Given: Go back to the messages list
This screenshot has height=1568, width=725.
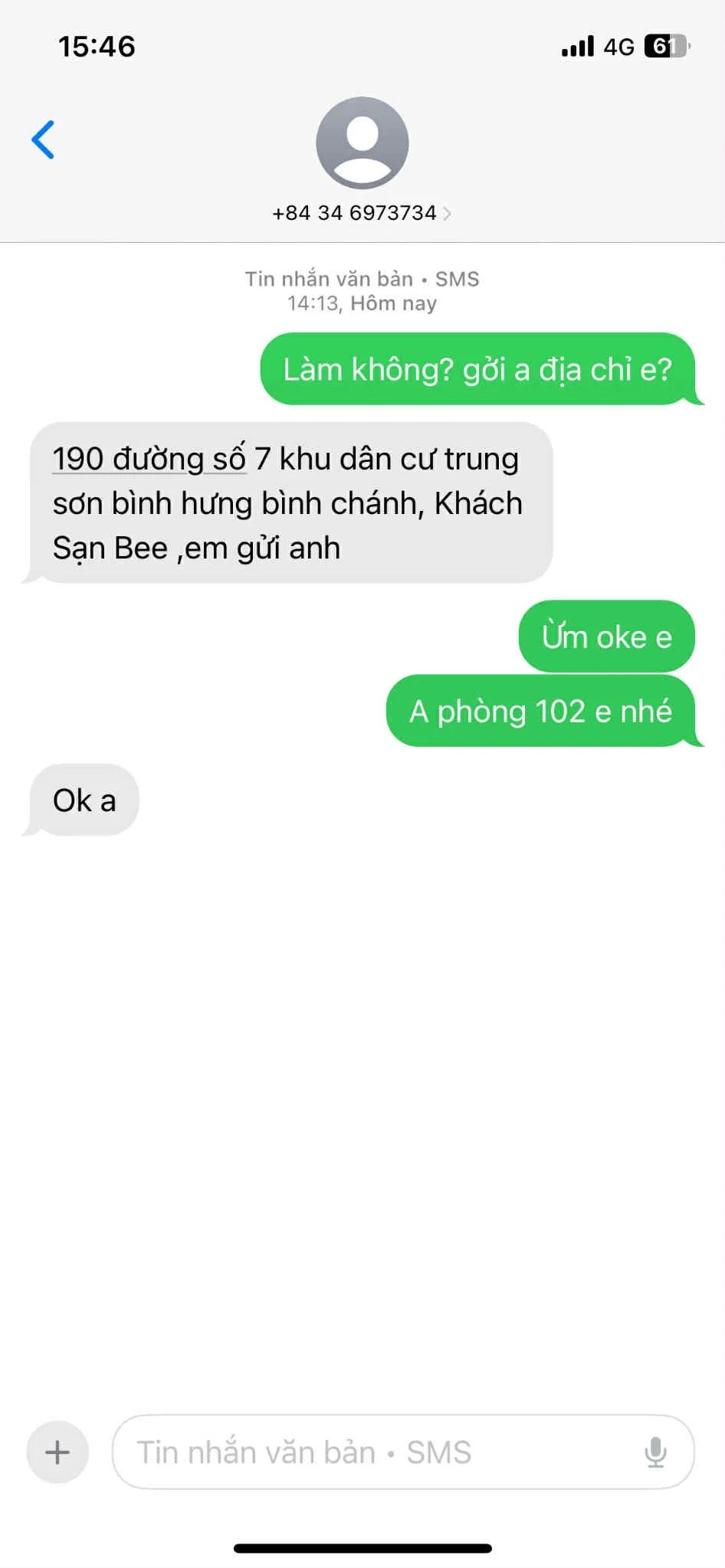Looking at the screenshot, I should (x=43, y=139).
